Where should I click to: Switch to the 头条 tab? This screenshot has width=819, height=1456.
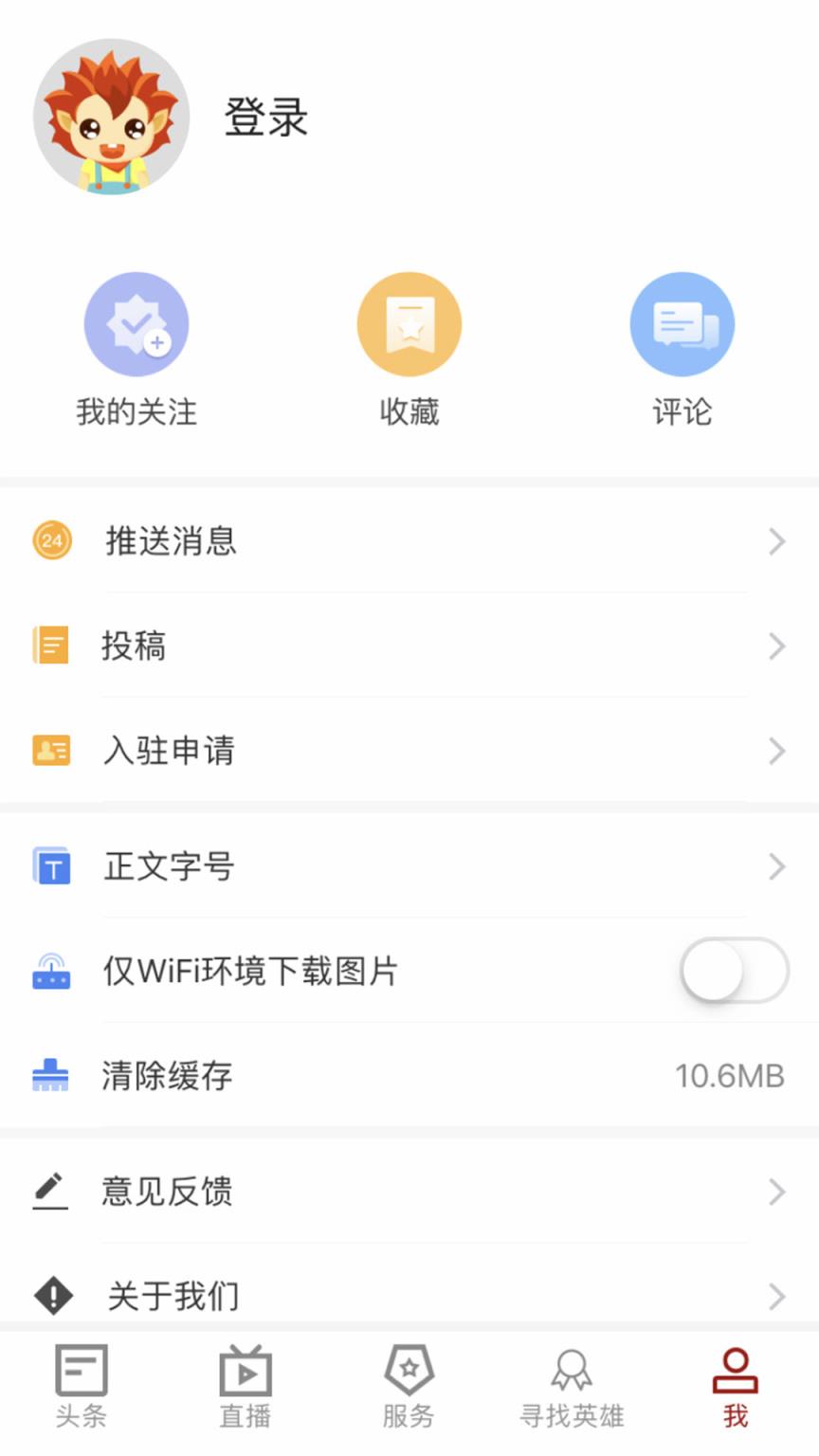[x=82, y=1386]
